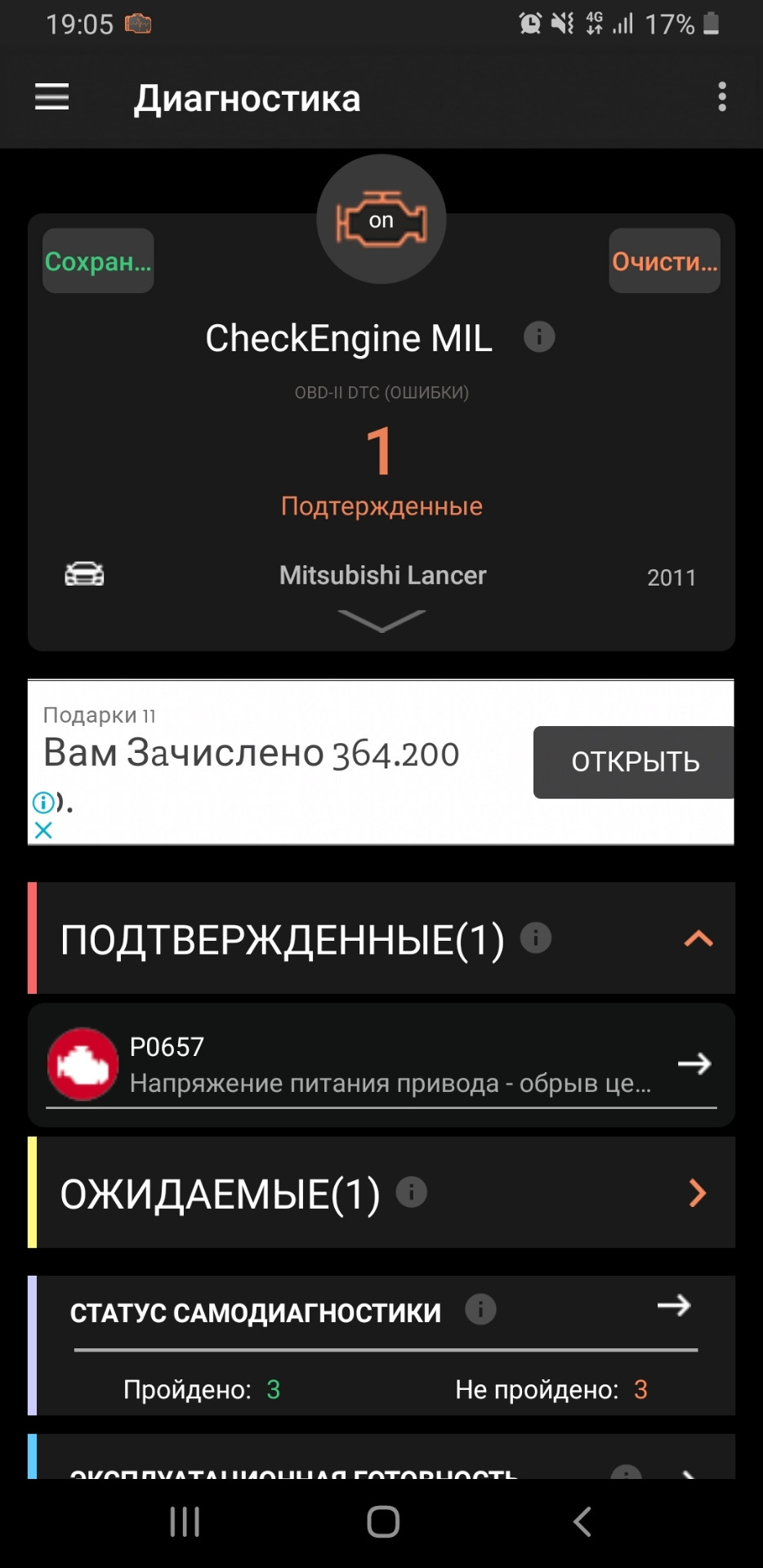
Task: Tap the green Сохран... save button
Action: tap(98, 261)
